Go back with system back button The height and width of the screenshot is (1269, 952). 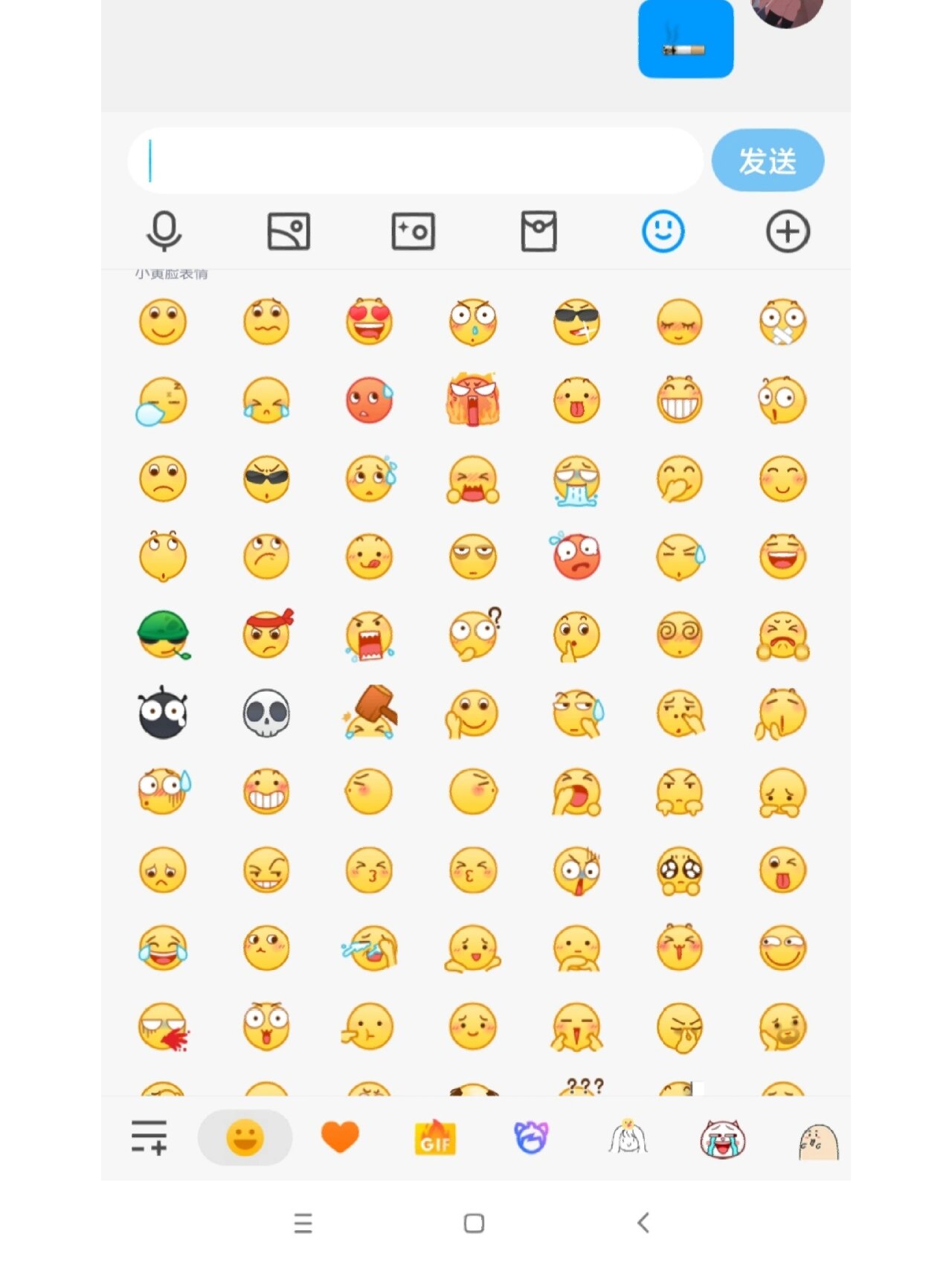pyautogui.click(x=643, y=1222)
